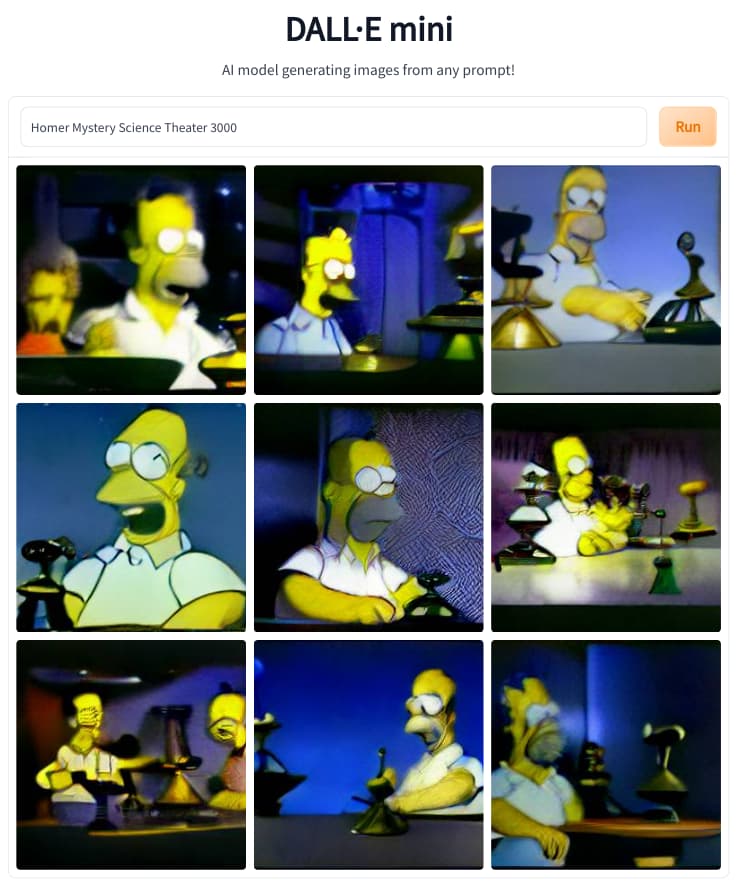Open the Homer image with textured backdrop
The height and width of the screenshot is (887, 738).
368,517
